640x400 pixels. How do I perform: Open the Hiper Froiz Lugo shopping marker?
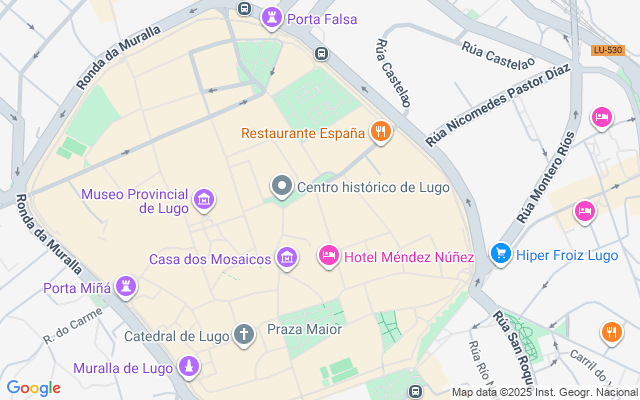pyautogui.click(x=501, y=254)
